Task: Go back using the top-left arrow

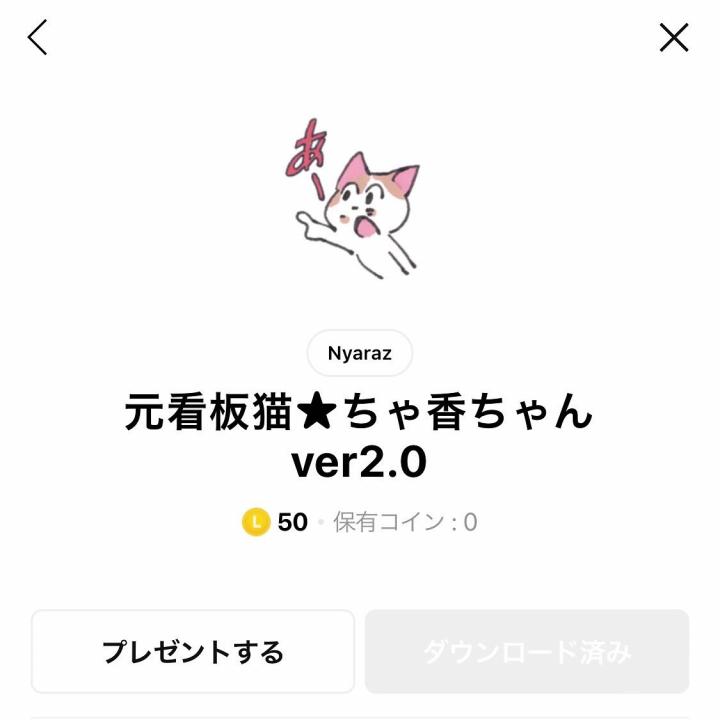Action: pos(38,38)
